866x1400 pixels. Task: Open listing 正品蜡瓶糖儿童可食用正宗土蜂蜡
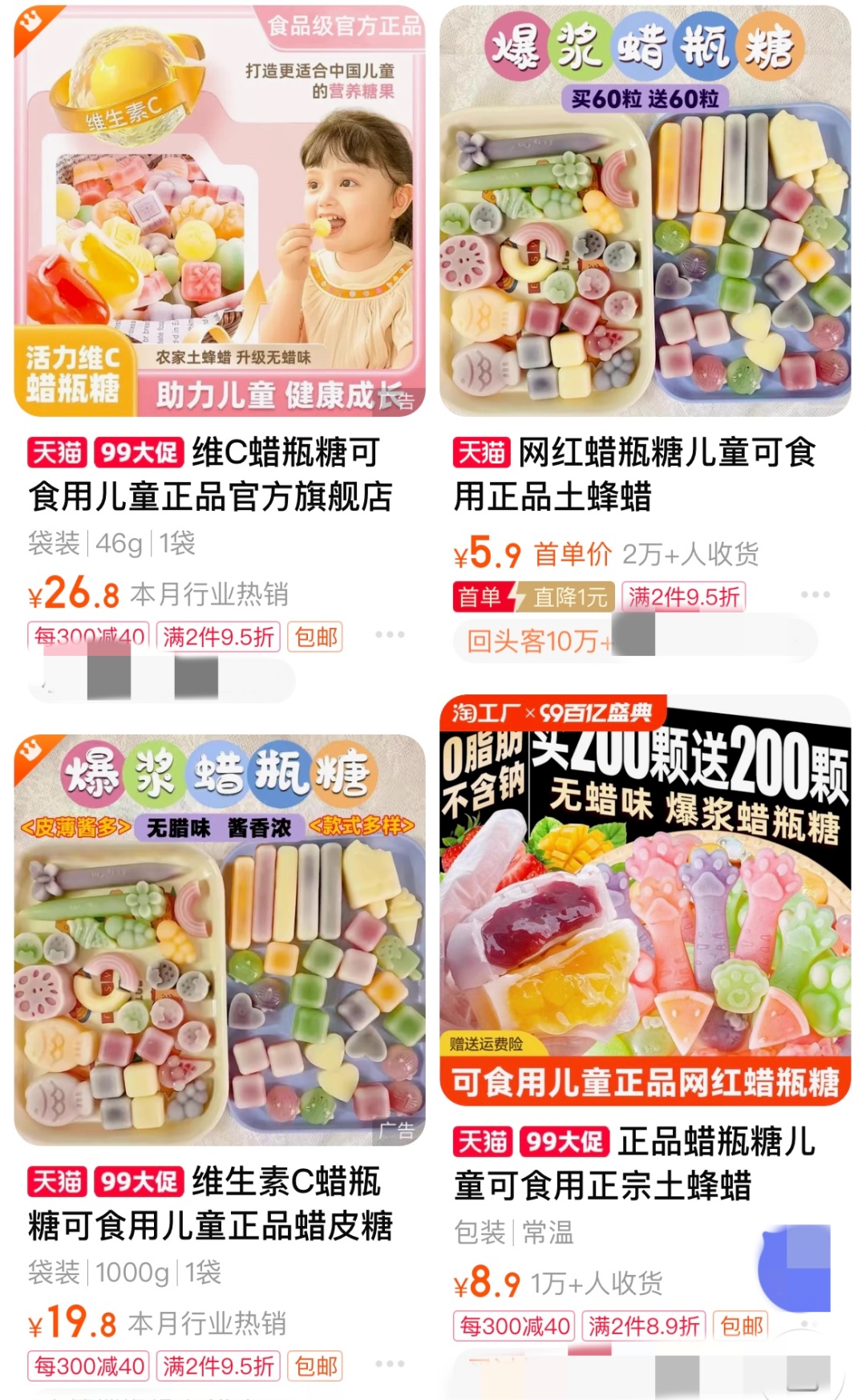[x=634, y=1163]
